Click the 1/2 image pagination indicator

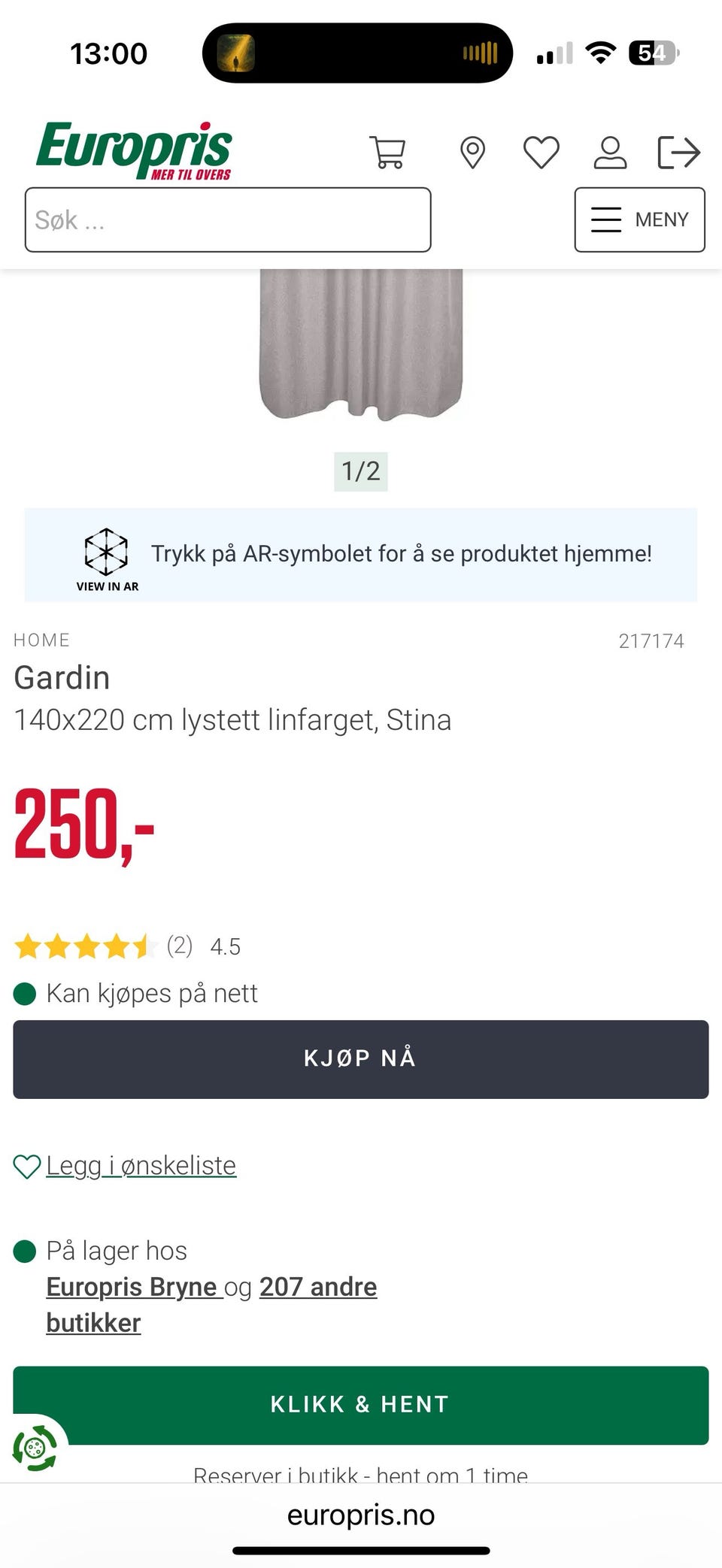(x=360, y=471)
